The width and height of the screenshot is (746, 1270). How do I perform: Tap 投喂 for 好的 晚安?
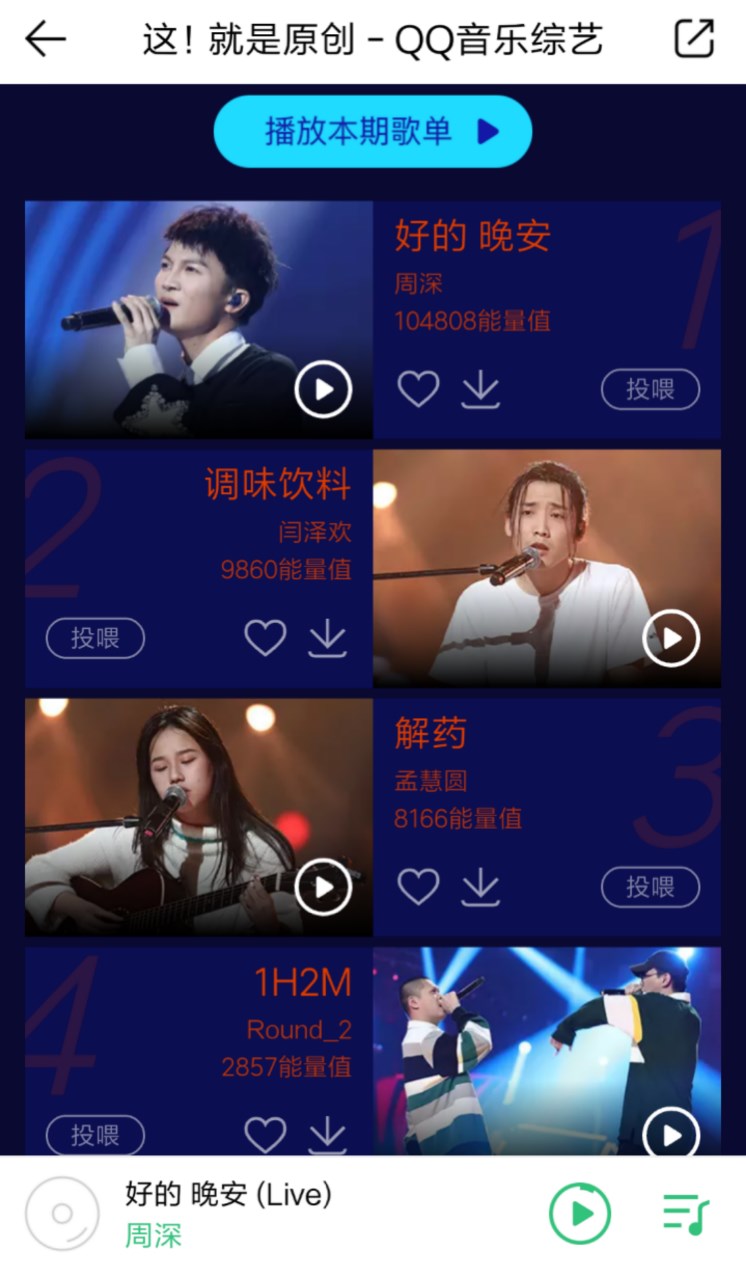click(x=650, y=389)
